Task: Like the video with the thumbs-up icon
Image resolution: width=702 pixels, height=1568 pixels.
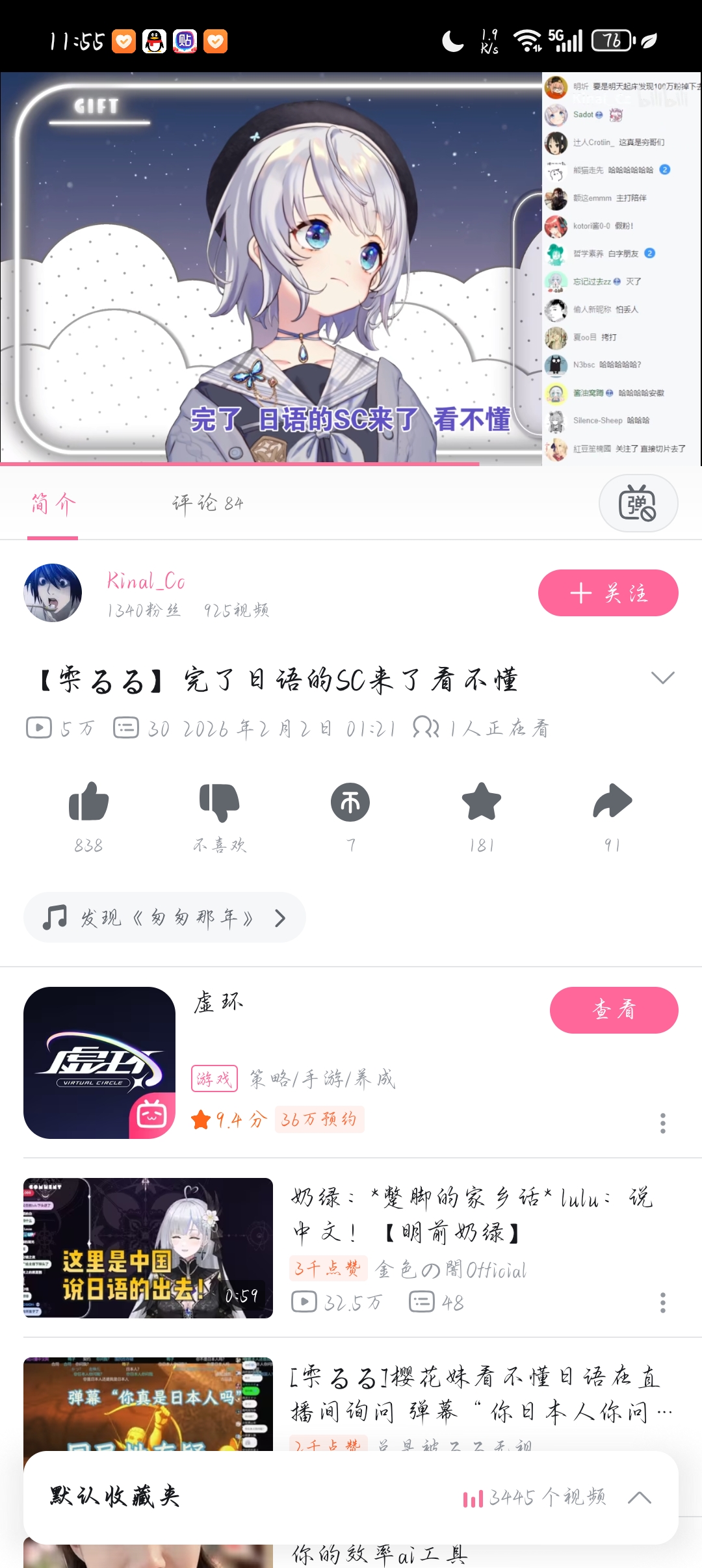Action: (88, 802)
